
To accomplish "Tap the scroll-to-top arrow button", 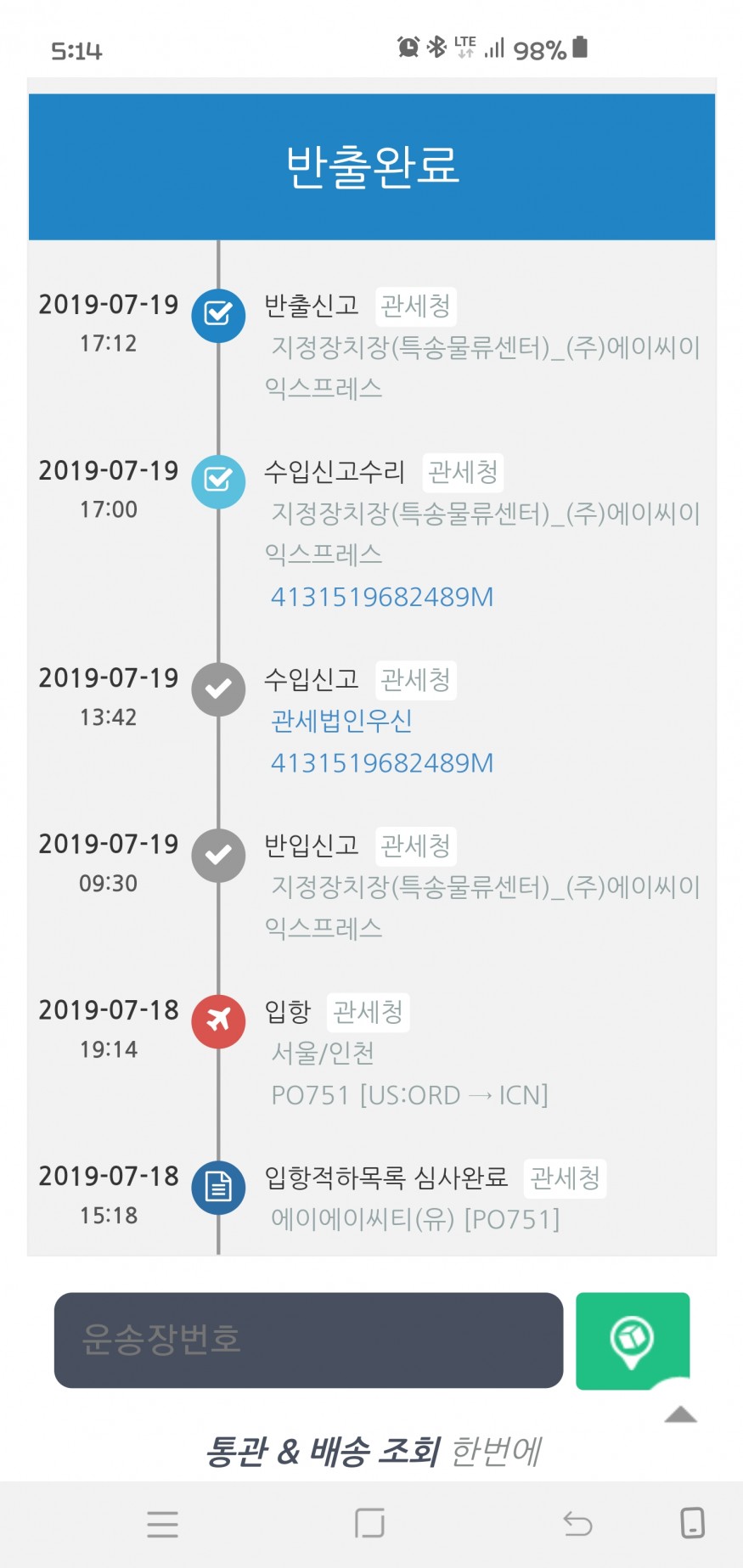I will click(x=680, y=1413).
